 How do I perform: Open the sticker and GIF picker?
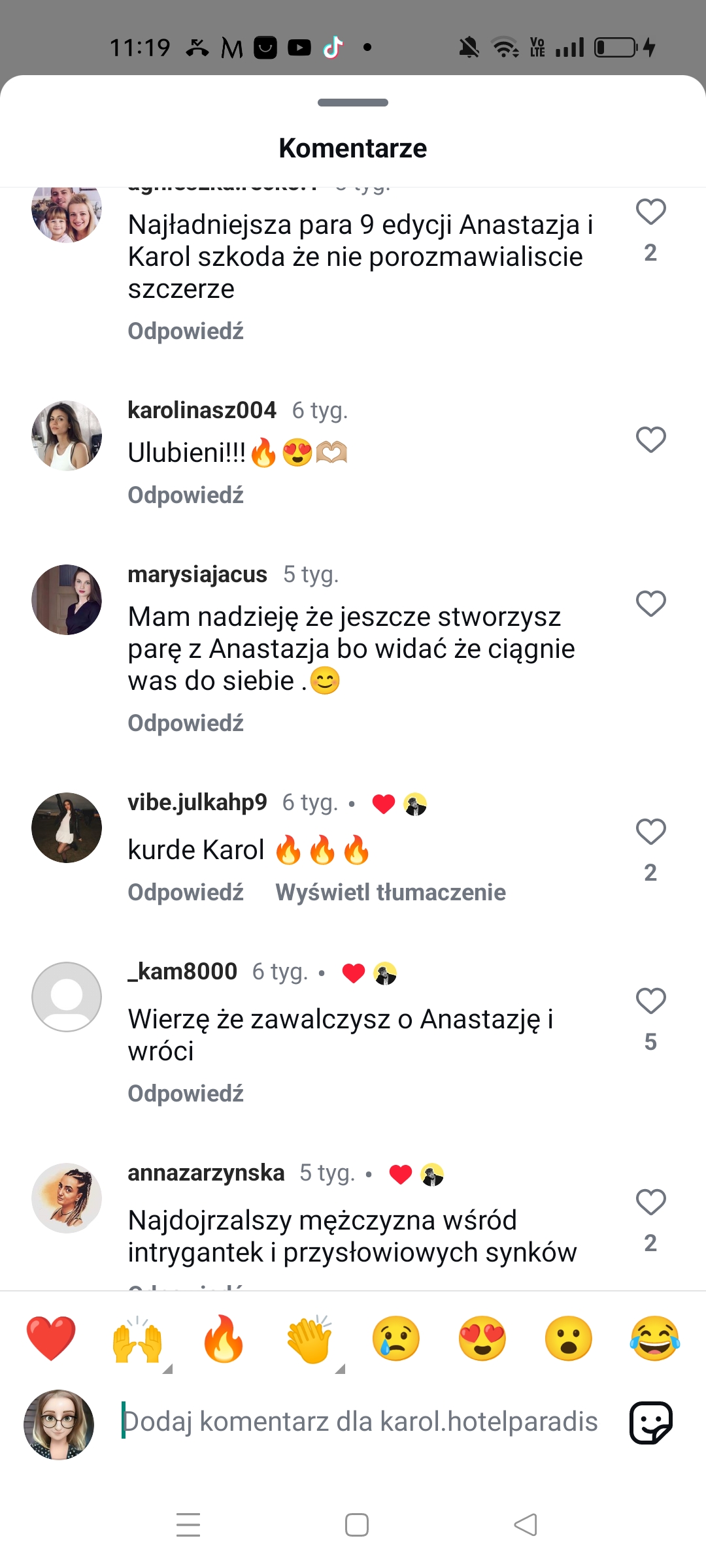(x=650, y=1422)
